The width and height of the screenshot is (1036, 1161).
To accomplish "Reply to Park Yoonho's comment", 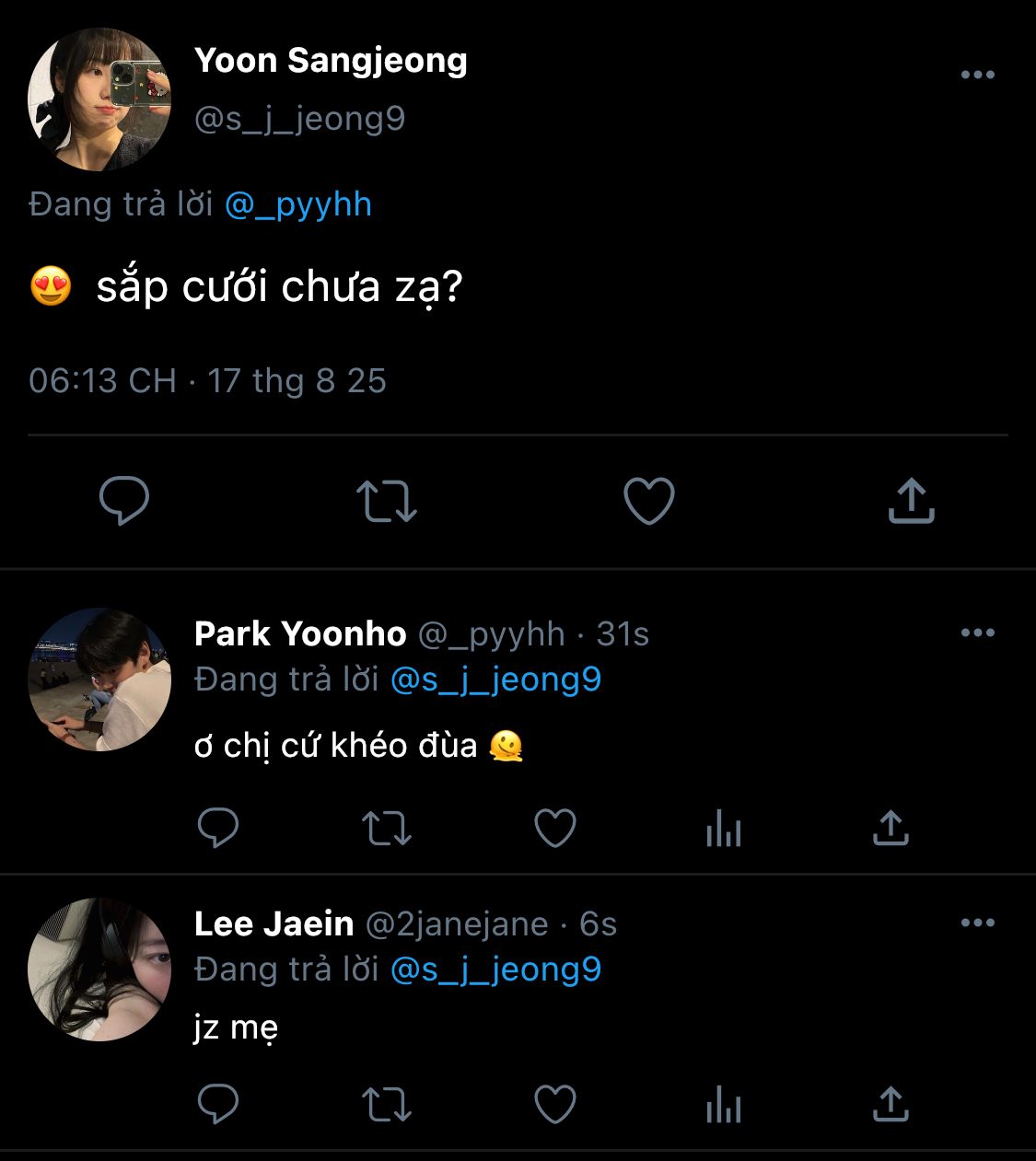I will 218,829.
